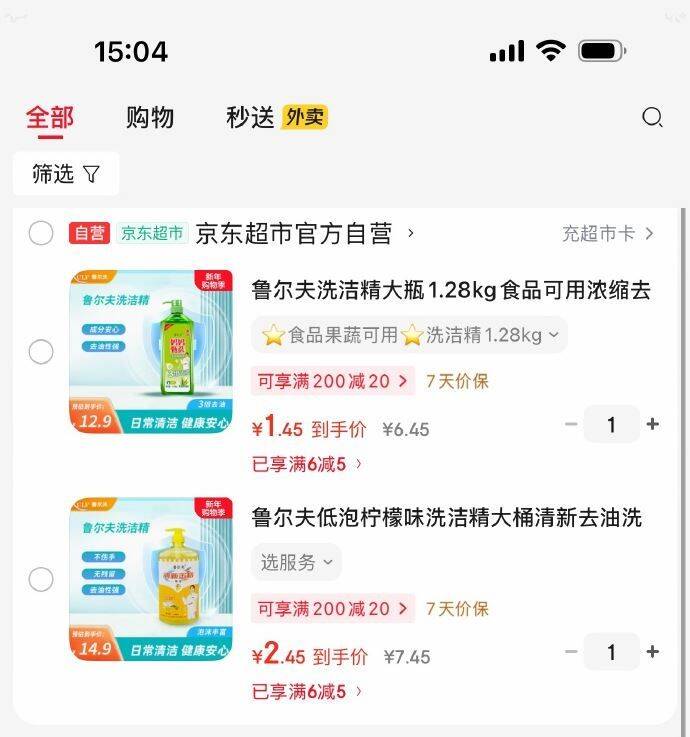Open the 充超市卡 link
The height and width of the screenshot is (737, 690).
(608, 234)
